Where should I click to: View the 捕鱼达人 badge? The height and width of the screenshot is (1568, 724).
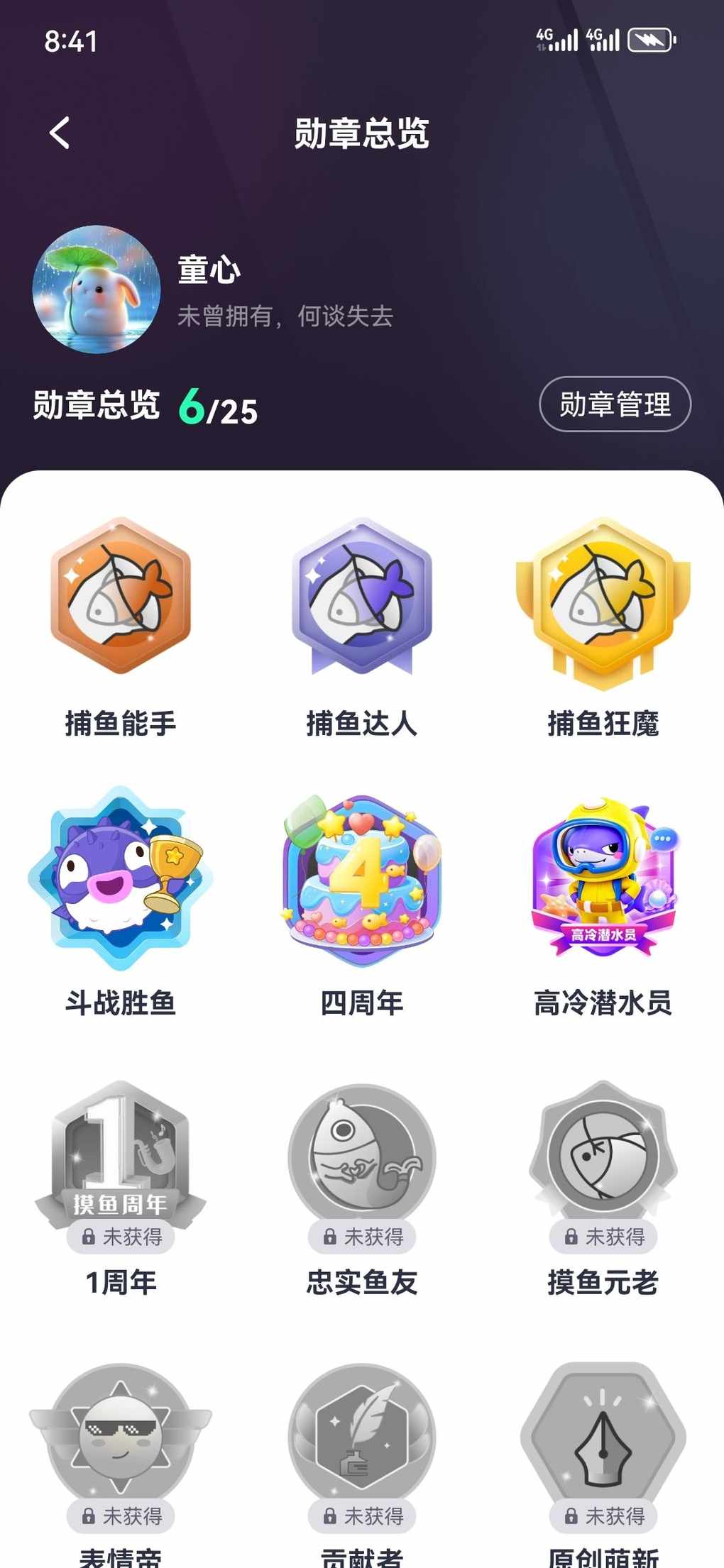click(x=362, y=596)
